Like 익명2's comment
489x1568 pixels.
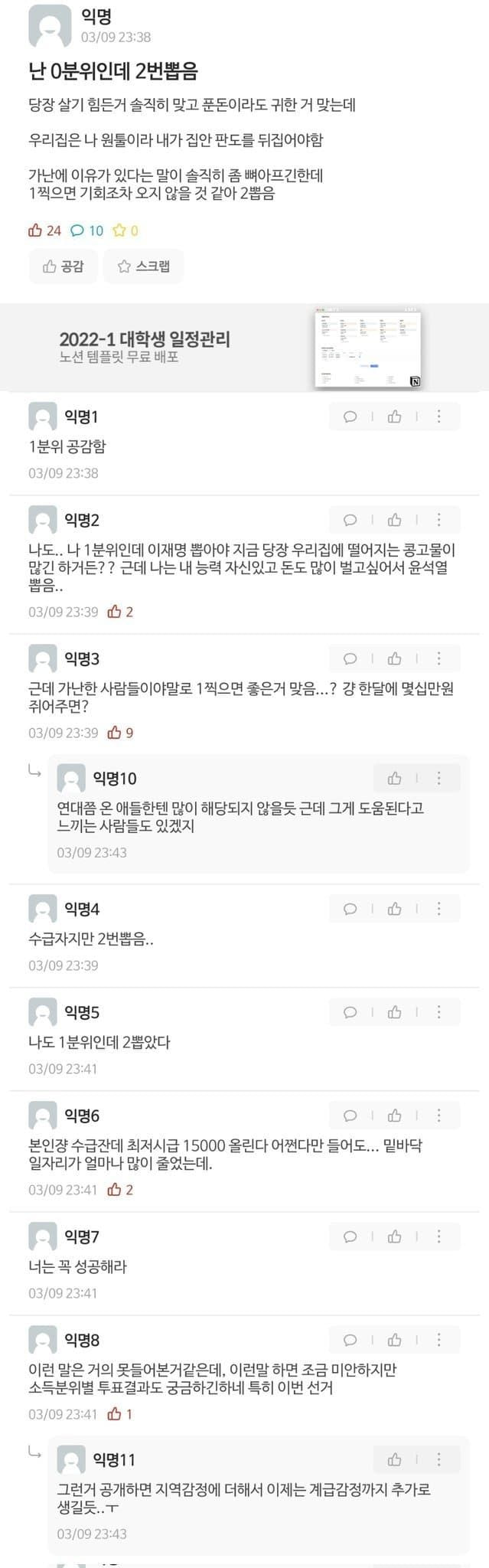[x=394, y=520]
